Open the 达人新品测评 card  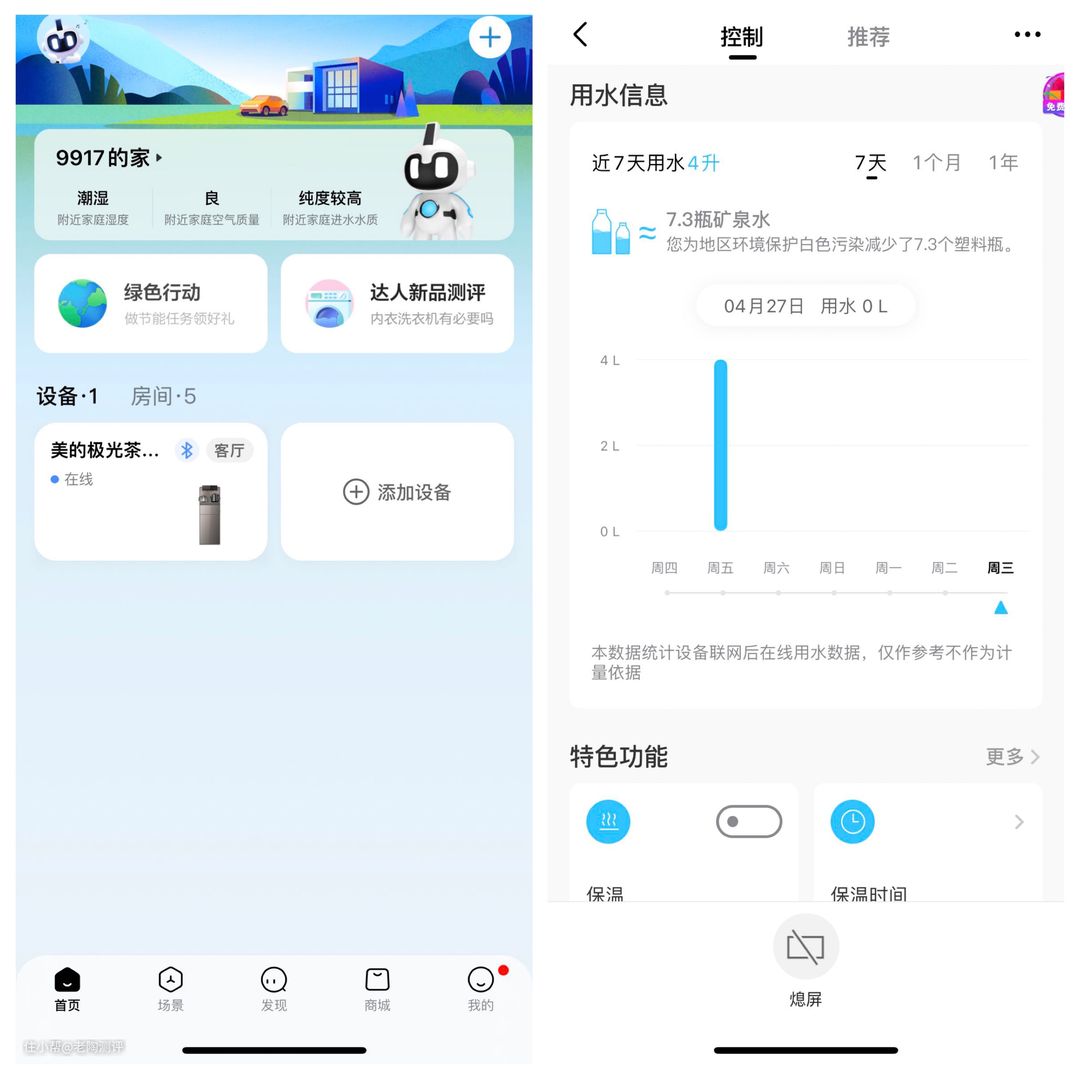point(397,303)
